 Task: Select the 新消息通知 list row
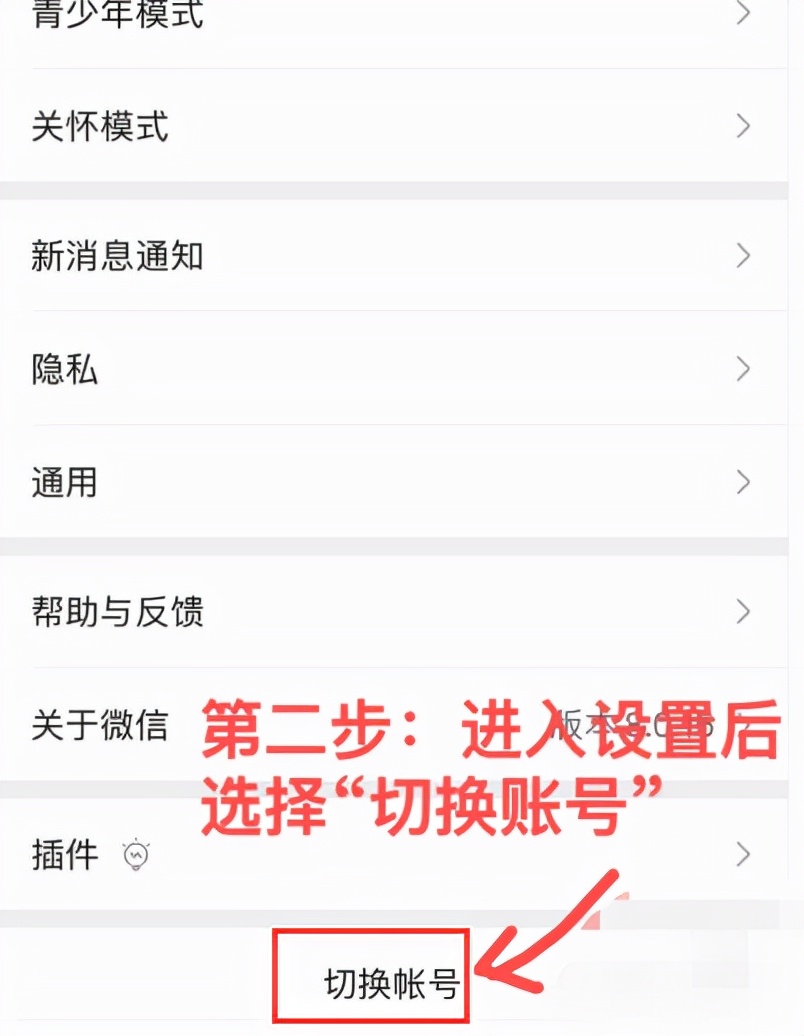pyautogui.click(x=400, y=256)
